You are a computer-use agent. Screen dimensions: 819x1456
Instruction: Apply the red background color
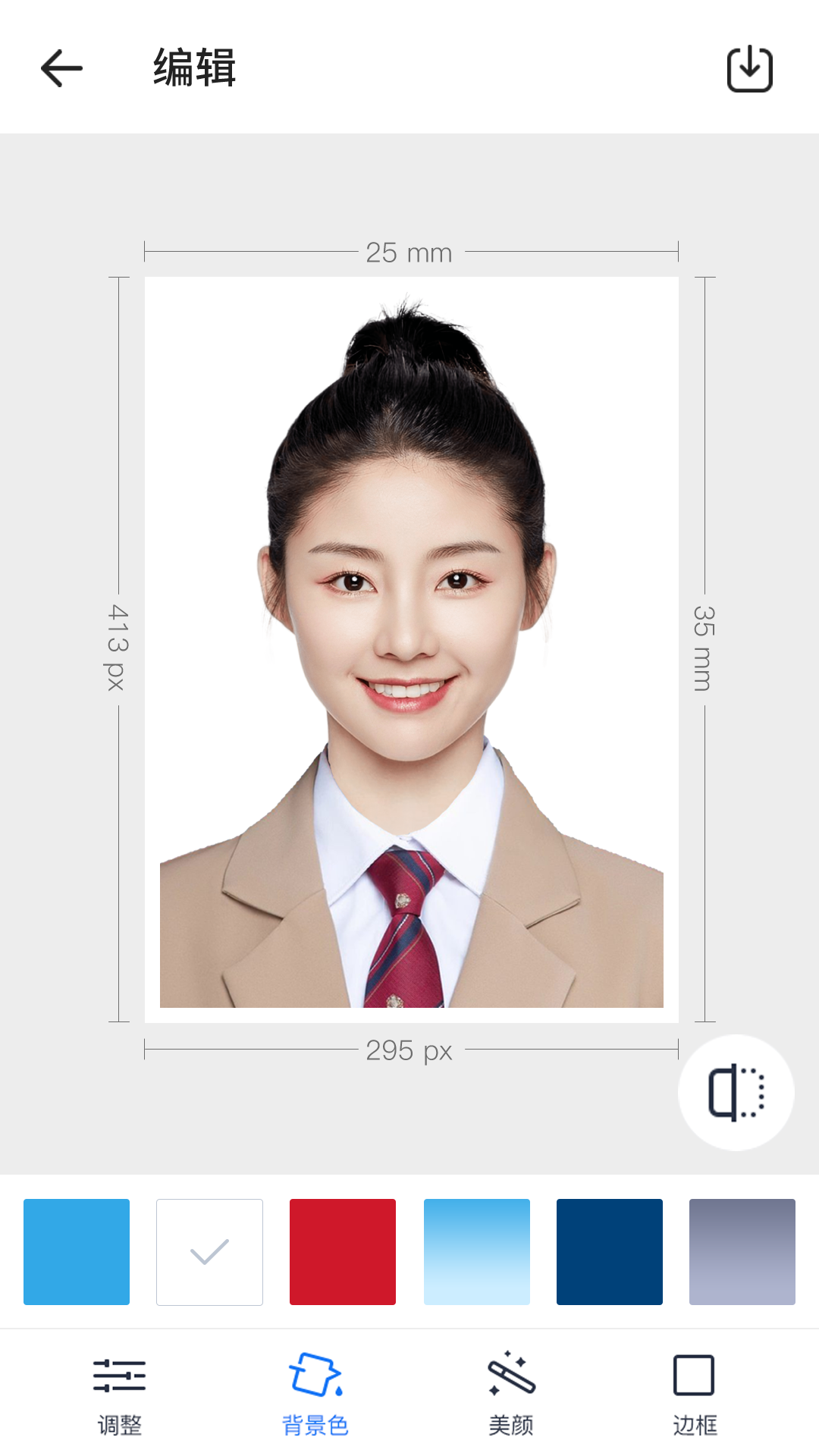coord(343,1252)
